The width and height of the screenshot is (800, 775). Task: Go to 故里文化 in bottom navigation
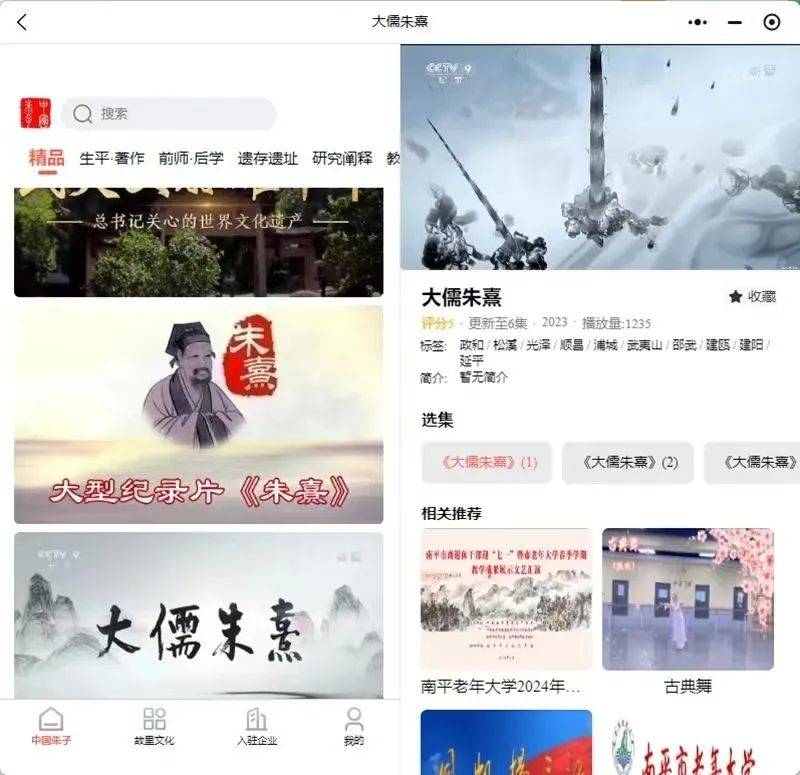(154, 727)
